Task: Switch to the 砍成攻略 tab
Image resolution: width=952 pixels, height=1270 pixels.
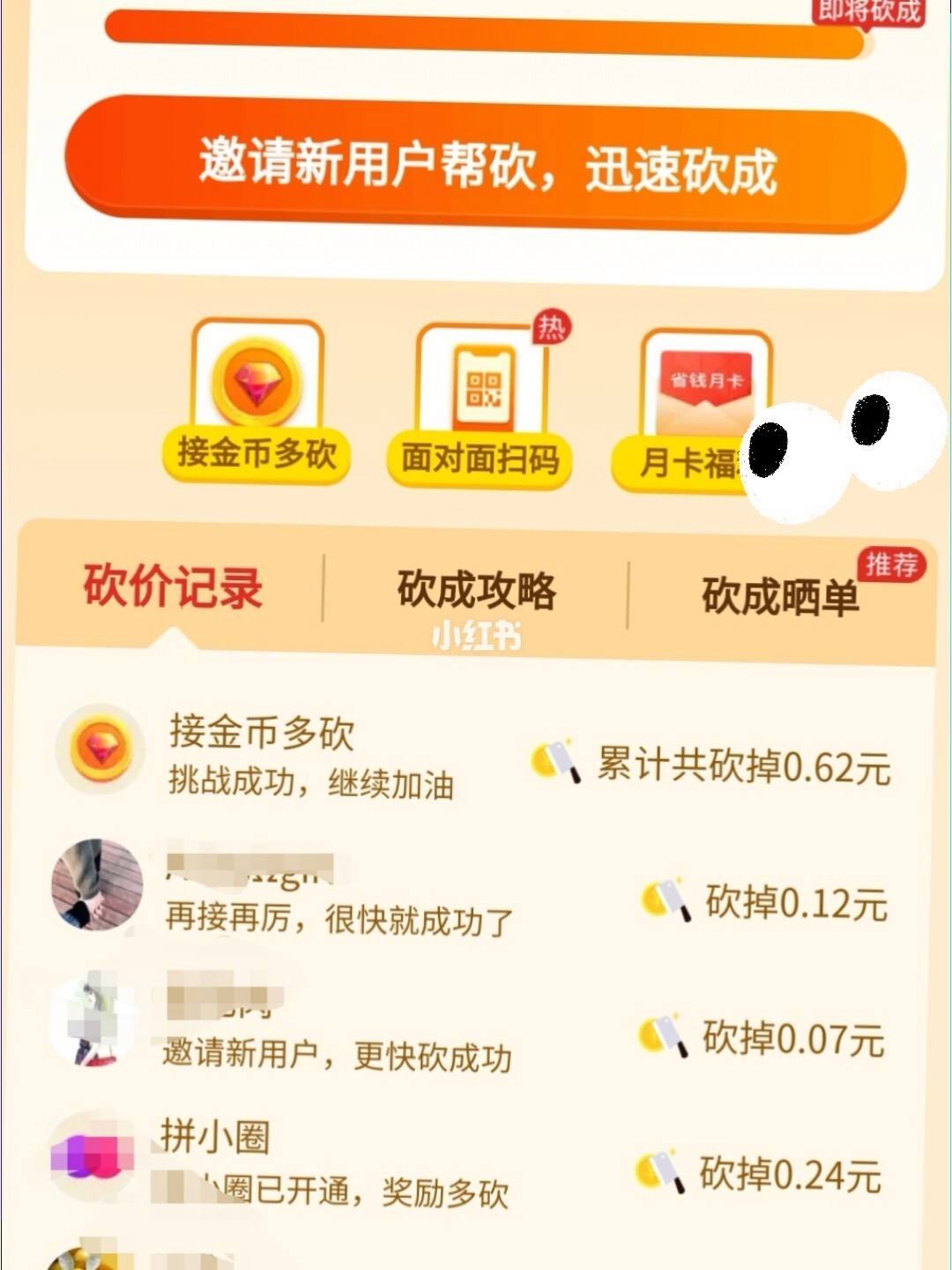Action: pos(476,590)
